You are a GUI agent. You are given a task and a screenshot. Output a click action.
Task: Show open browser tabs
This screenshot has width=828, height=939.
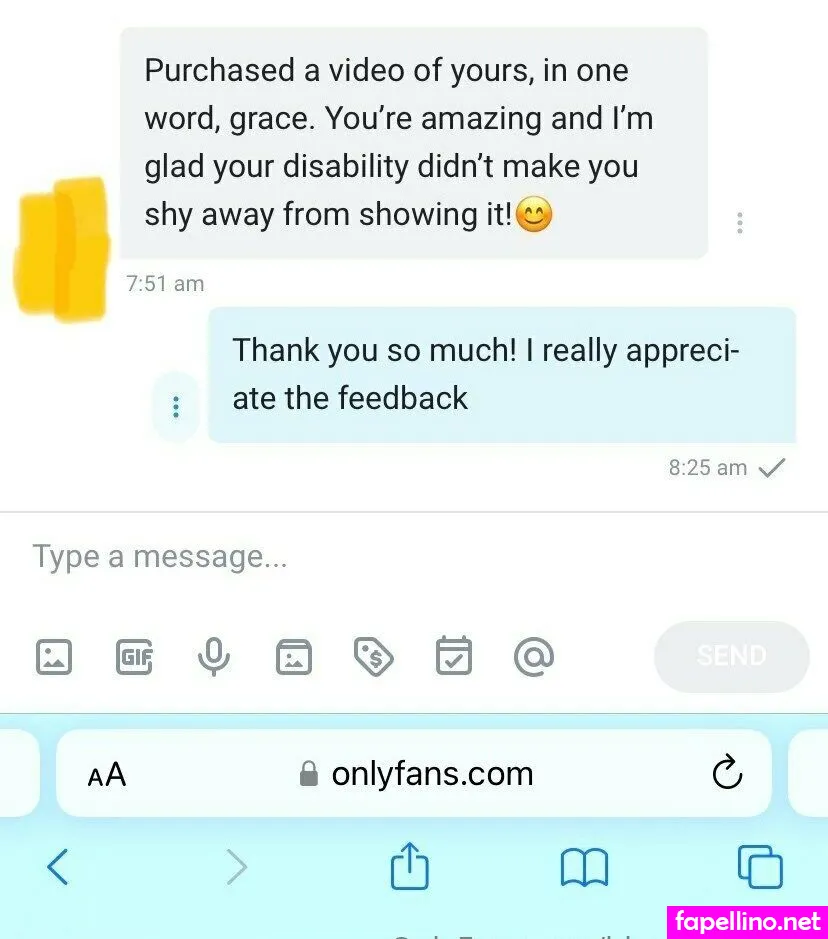point(760,867)
